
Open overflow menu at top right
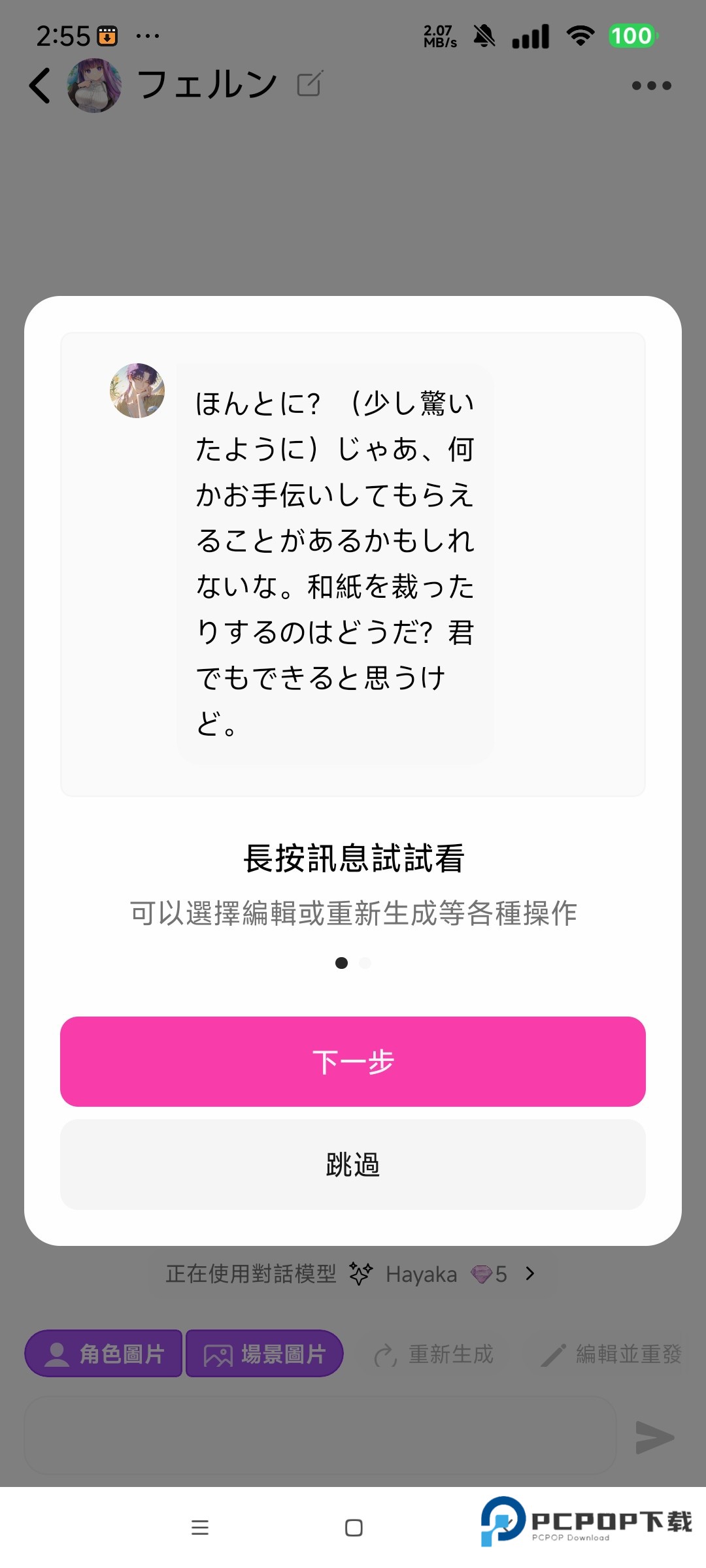click(x=650, y=85)
